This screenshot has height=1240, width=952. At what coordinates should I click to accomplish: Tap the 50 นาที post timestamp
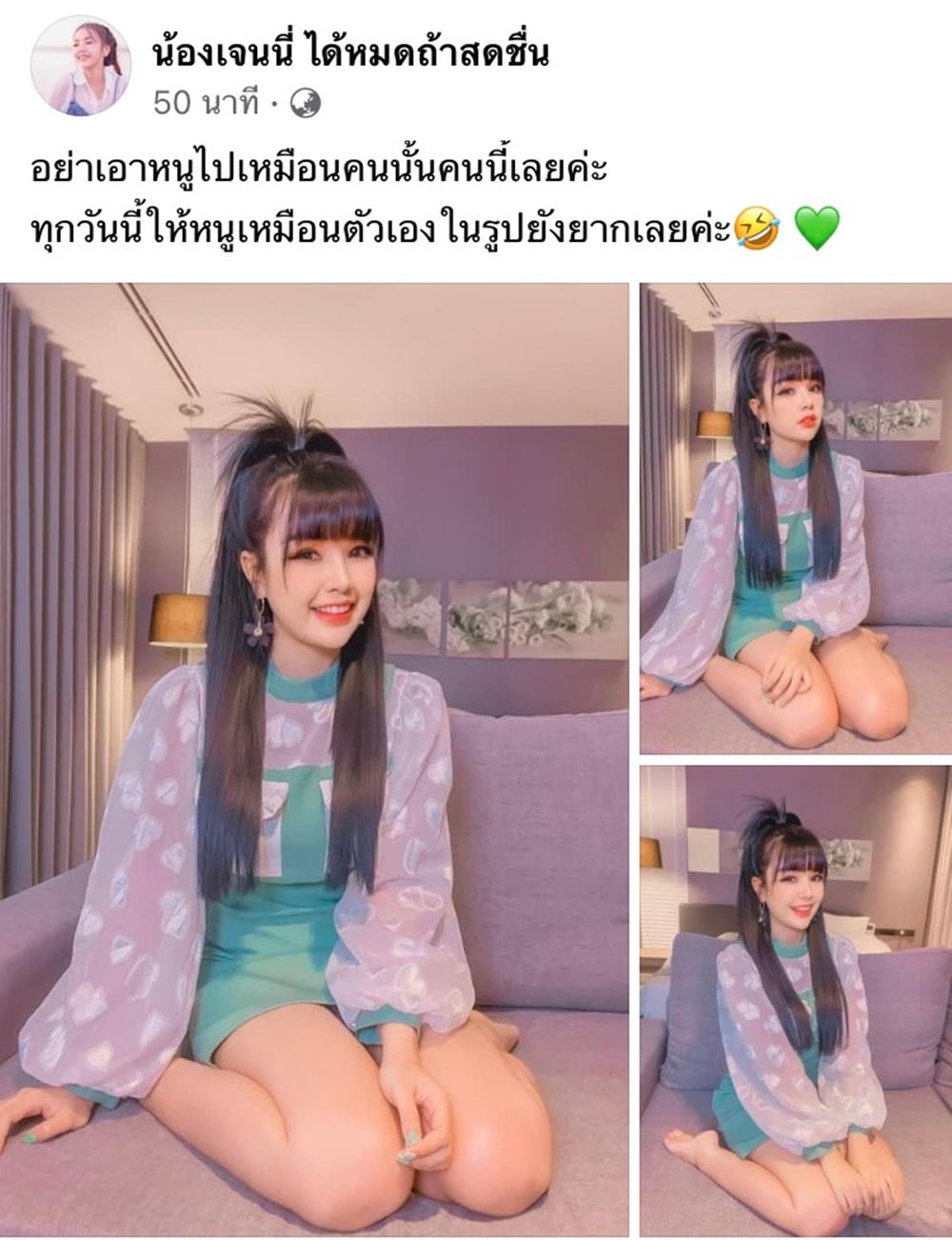tap(206, 103)
